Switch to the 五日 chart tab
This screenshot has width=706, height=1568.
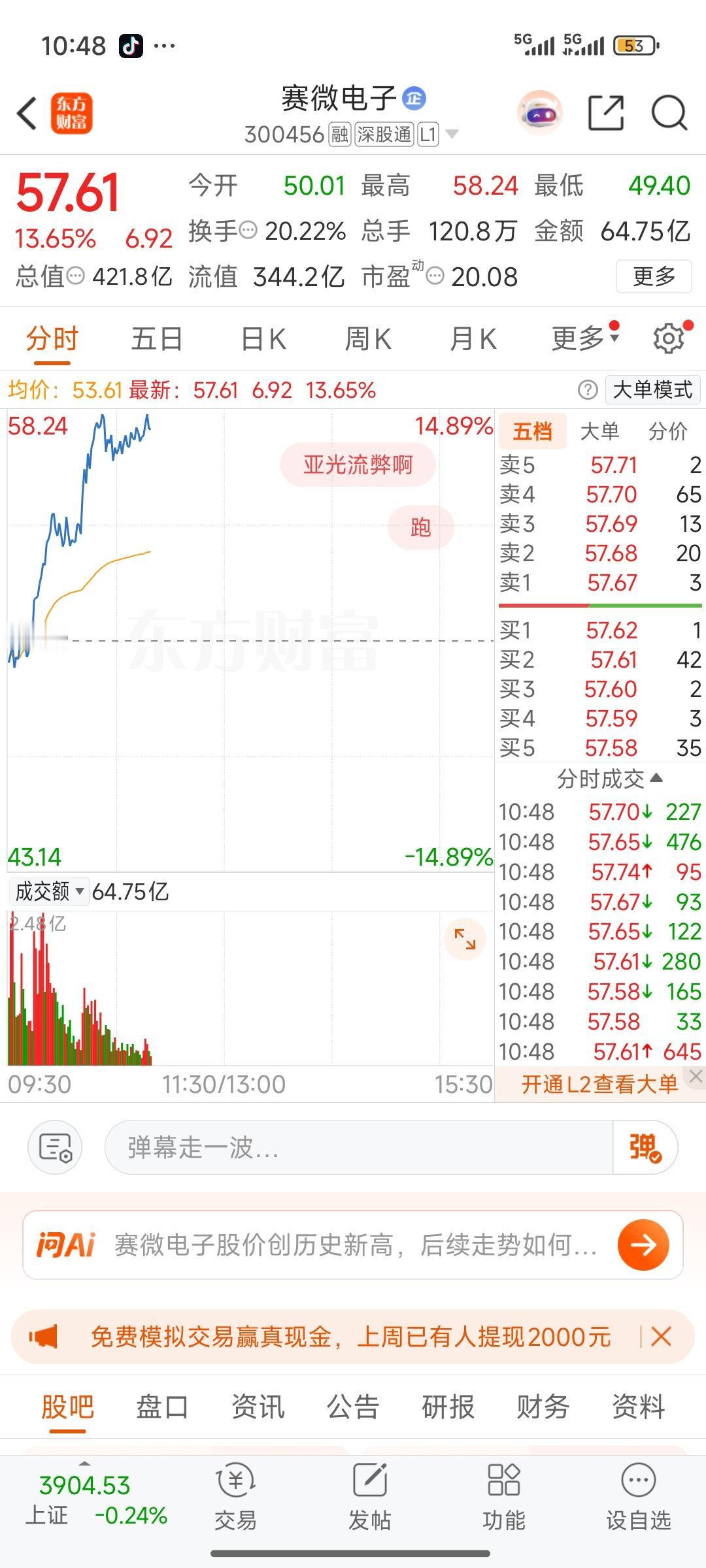(x=157, y=339)
